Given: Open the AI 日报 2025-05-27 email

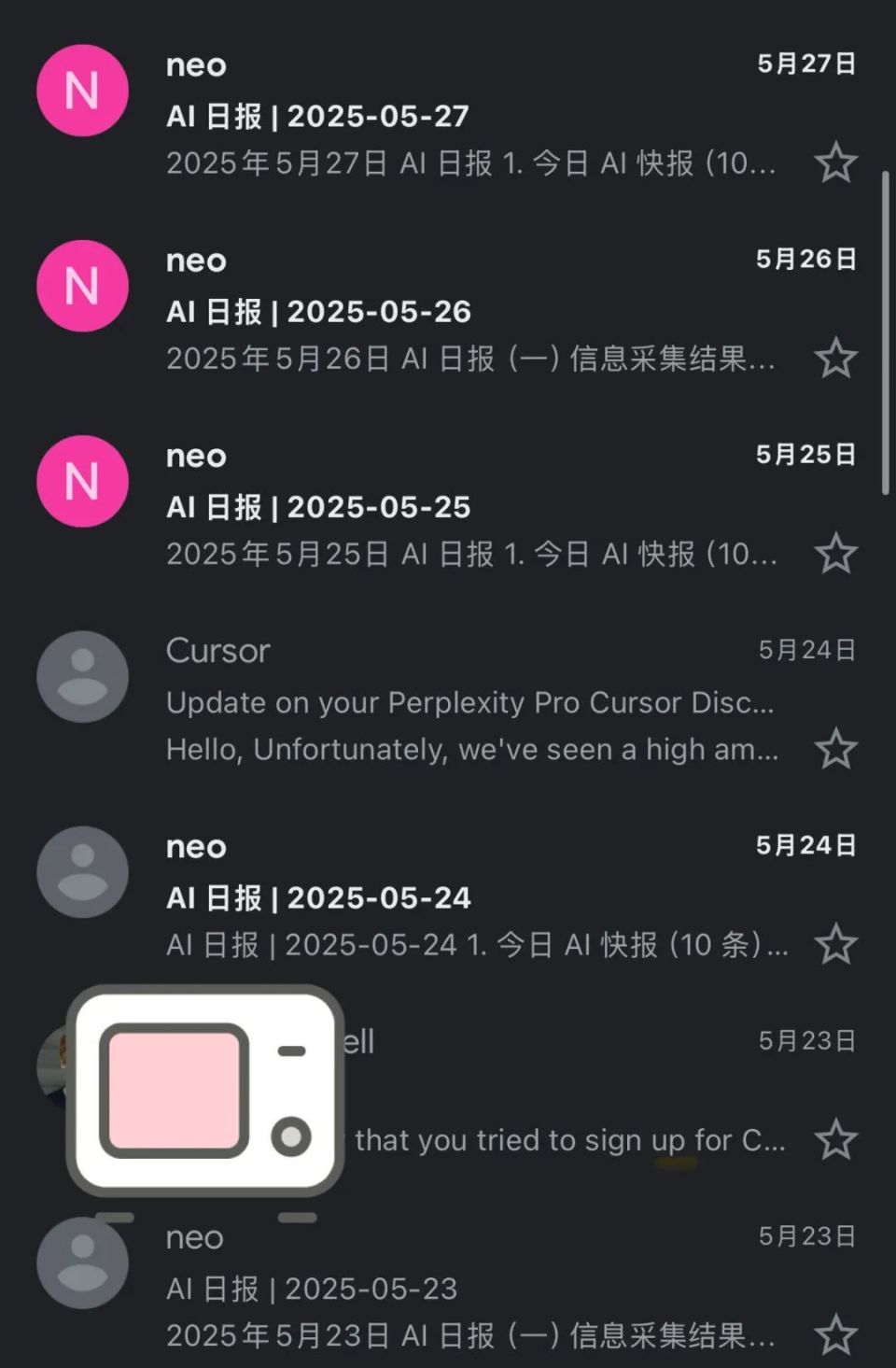Looking at the screenshot, I should (x=420, y=117).
